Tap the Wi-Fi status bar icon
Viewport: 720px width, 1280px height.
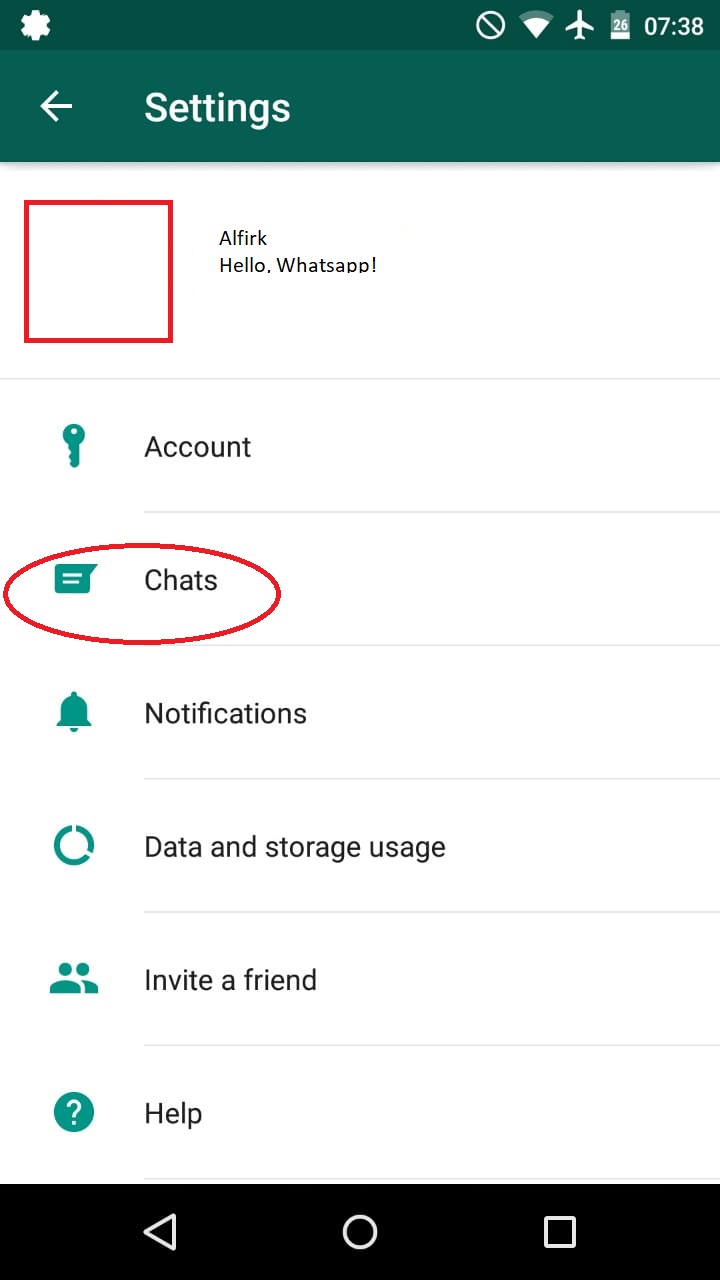coord(536,24)
